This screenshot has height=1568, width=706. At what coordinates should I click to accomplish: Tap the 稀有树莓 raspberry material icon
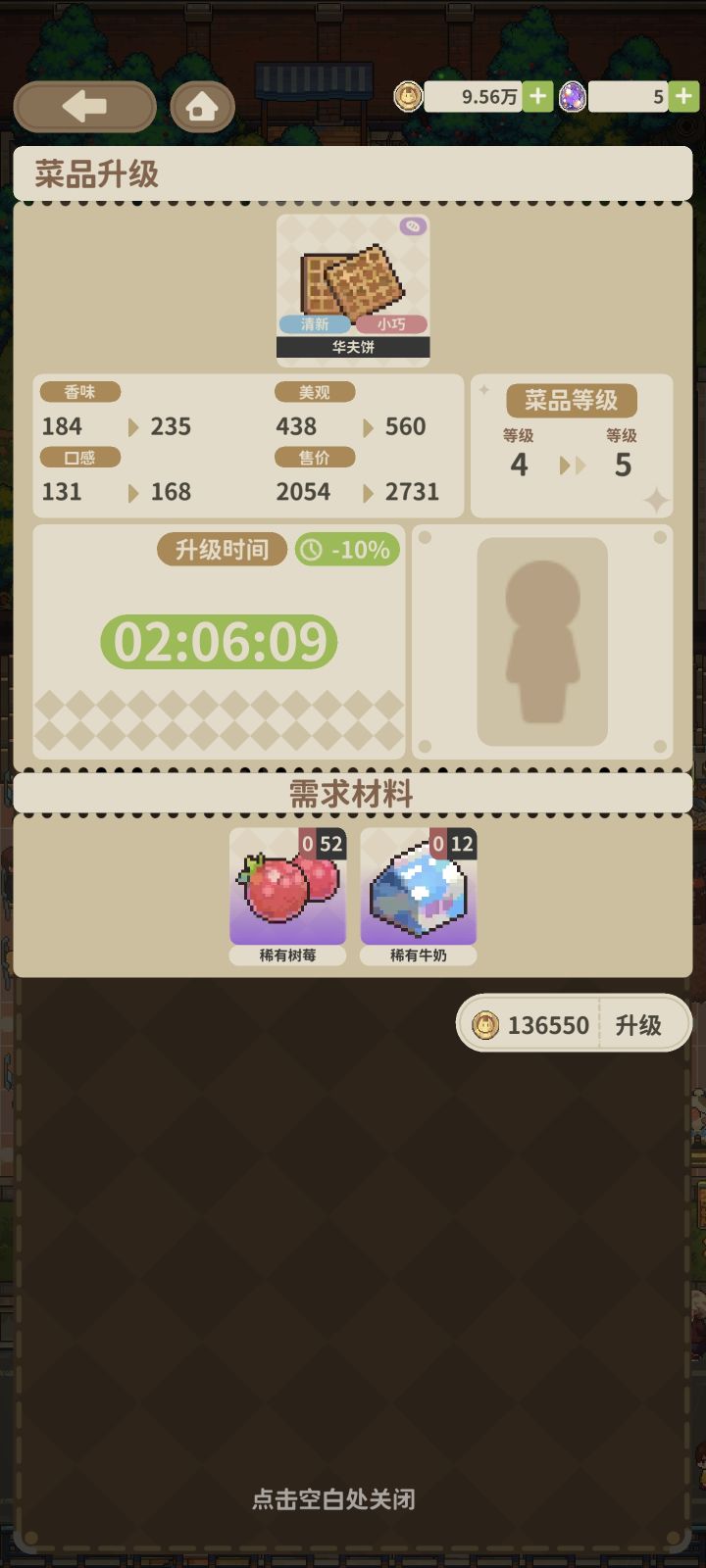coord(287,887)
